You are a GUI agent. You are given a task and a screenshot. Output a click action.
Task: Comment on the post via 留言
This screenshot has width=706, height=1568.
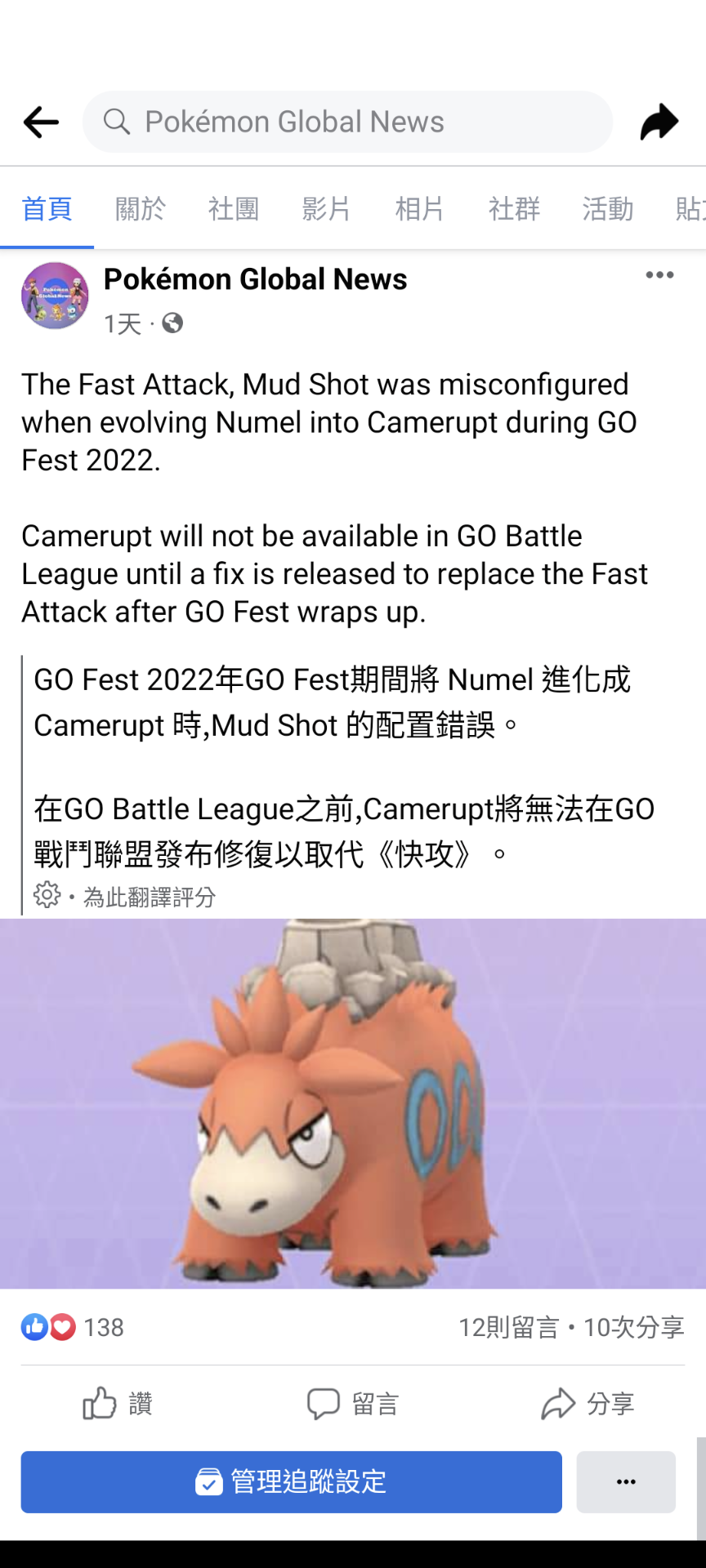pyautogui.click(x=353, y=1404)
